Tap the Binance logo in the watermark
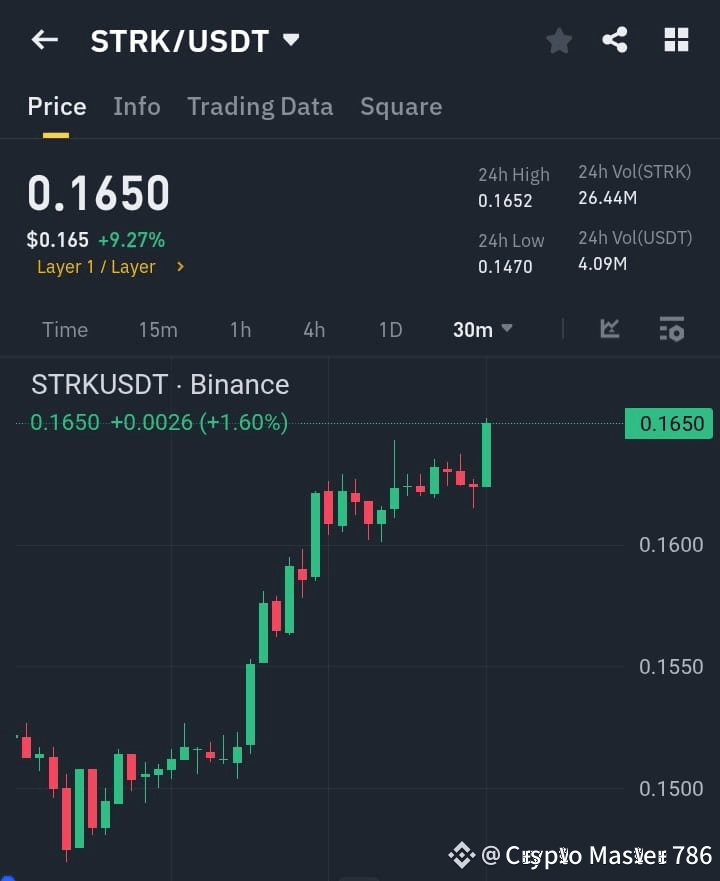The height and width of the screenshot is (881, 720). pyautogui.click(x=462, y=855)
